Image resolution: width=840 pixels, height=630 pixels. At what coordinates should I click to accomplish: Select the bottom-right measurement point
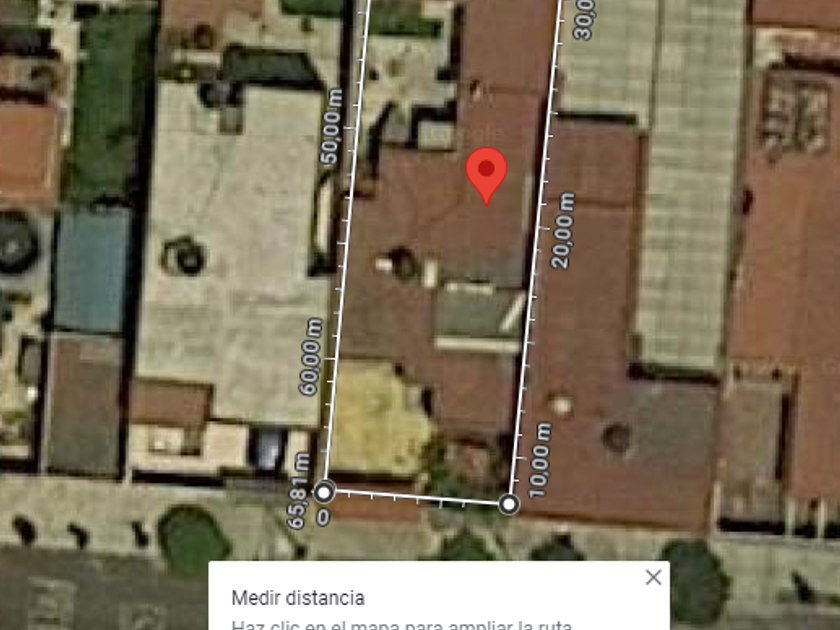509,504
